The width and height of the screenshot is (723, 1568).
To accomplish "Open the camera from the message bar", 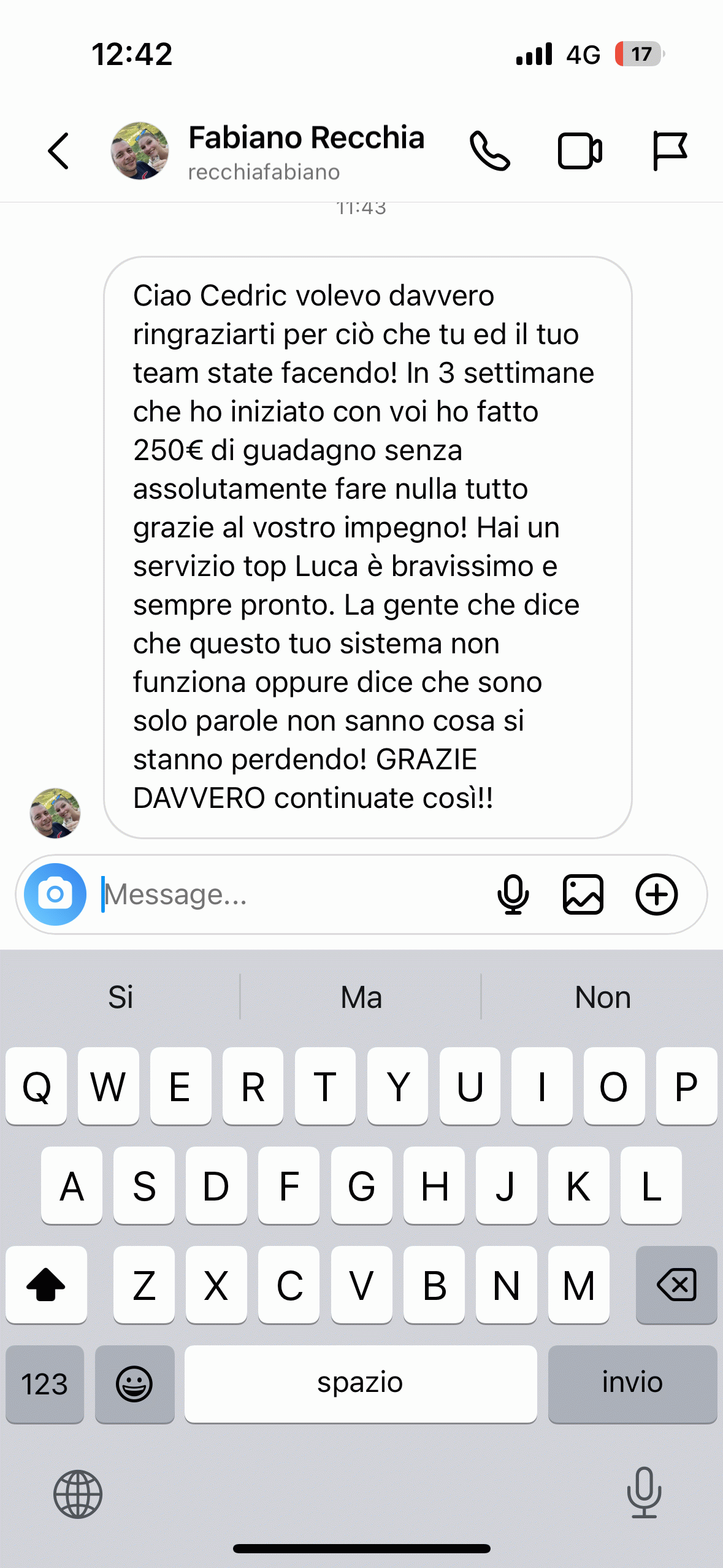I will 55,894.
